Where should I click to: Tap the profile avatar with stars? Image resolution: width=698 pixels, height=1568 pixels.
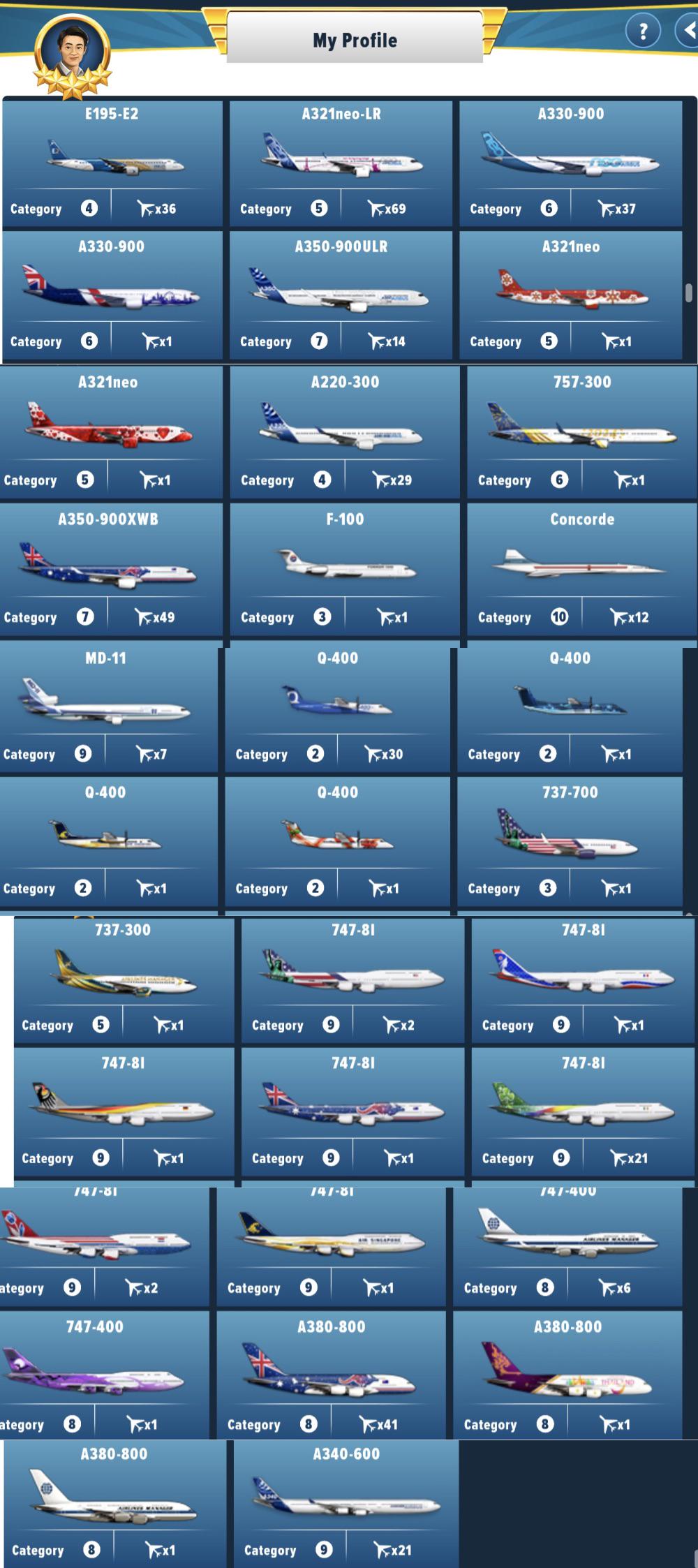click(73, 54)
